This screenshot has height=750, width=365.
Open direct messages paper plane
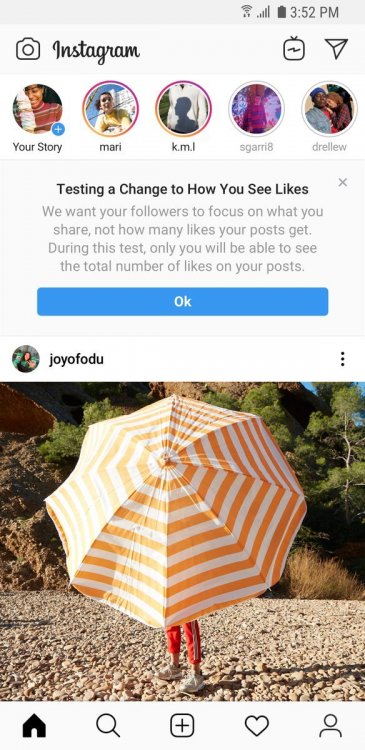336,49
